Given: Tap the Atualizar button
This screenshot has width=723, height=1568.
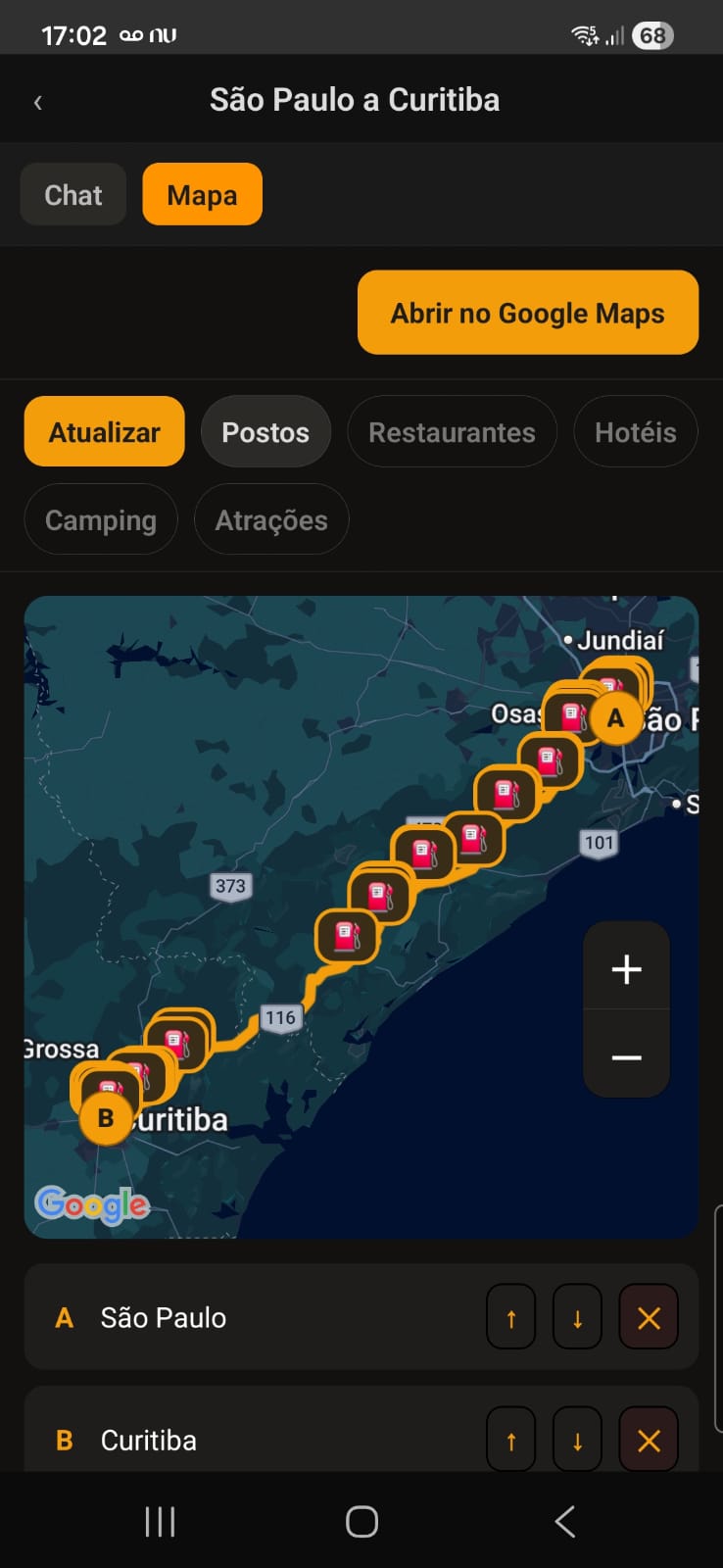Looking at the screenshot, I should (x=105, y=432).
